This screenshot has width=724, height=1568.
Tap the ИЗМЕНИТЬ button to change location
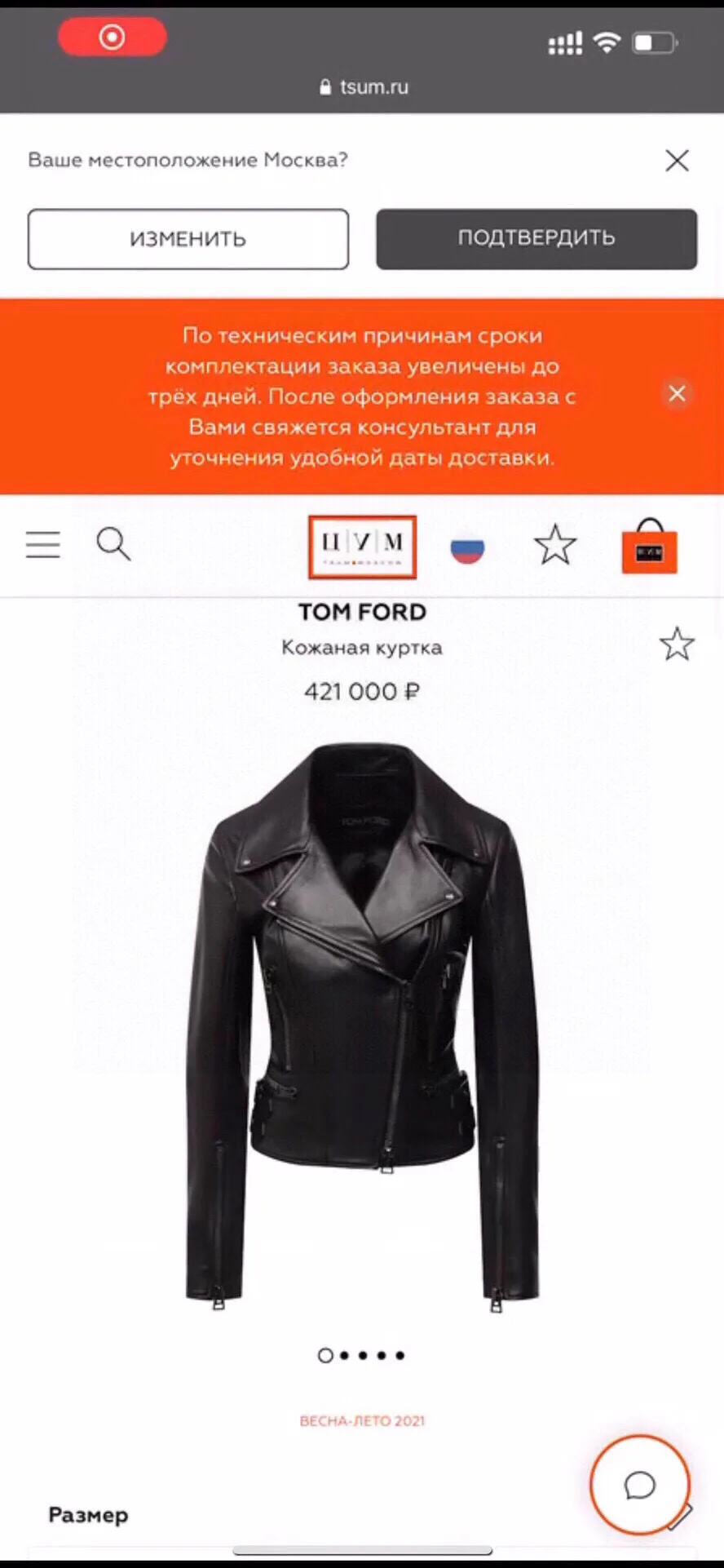[x=188, y=239]
